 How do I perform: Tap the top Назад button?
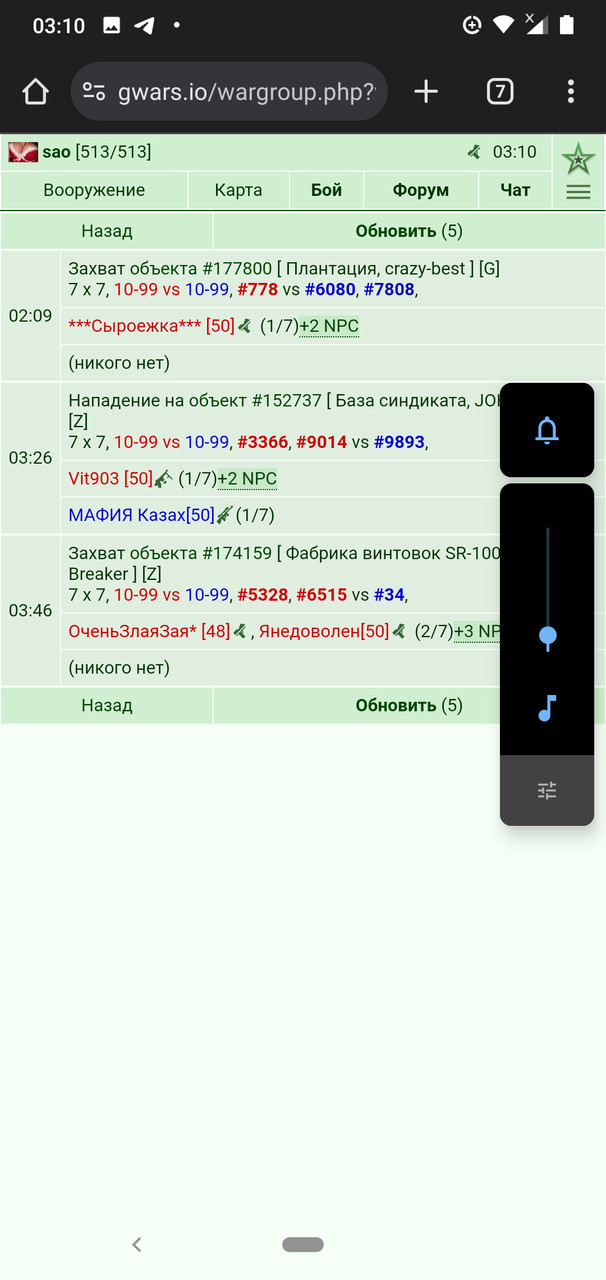[107, 231]
